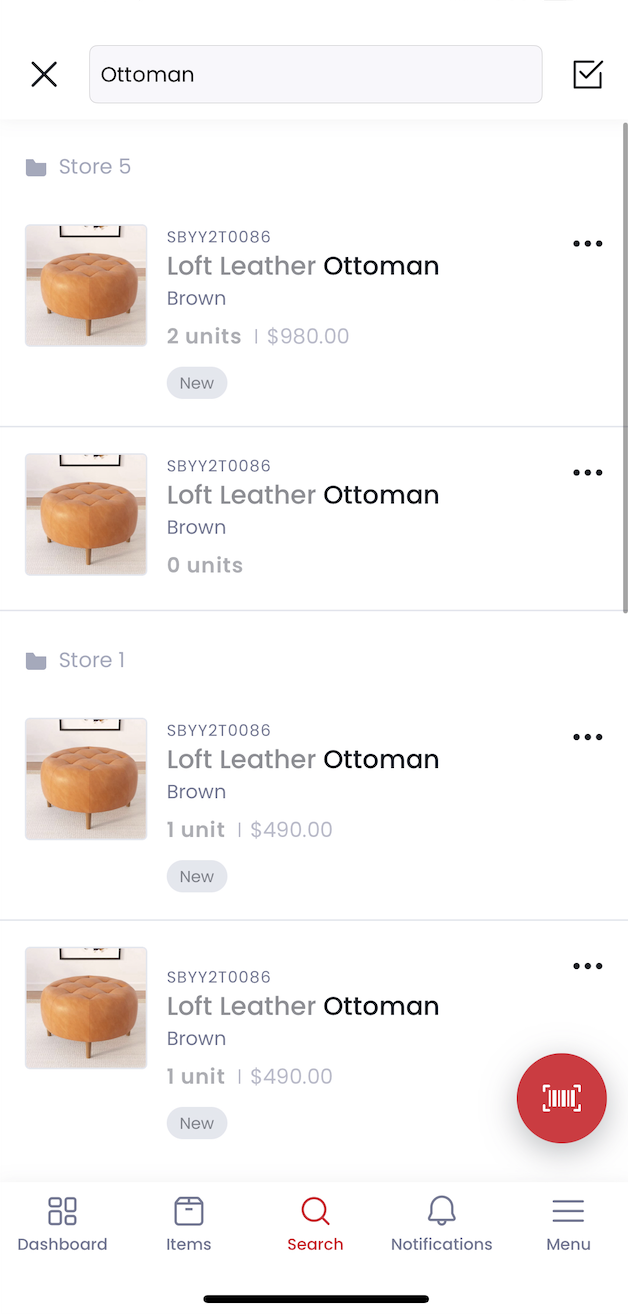Open options for the 0 units Ottoman
628x1314 pixels.
point(588,473)
